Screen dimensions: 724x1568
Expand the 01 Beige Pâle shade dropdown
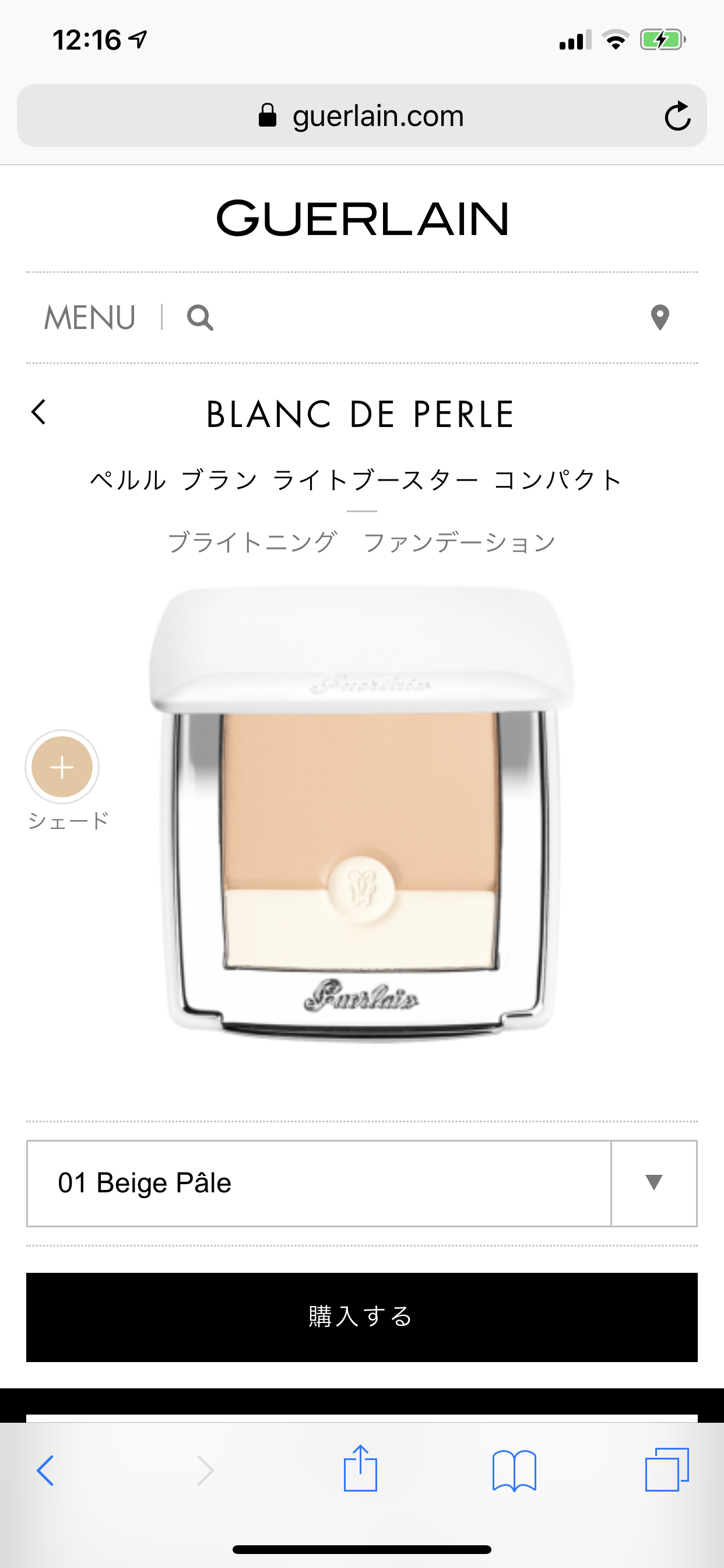tap(653, 1182)
